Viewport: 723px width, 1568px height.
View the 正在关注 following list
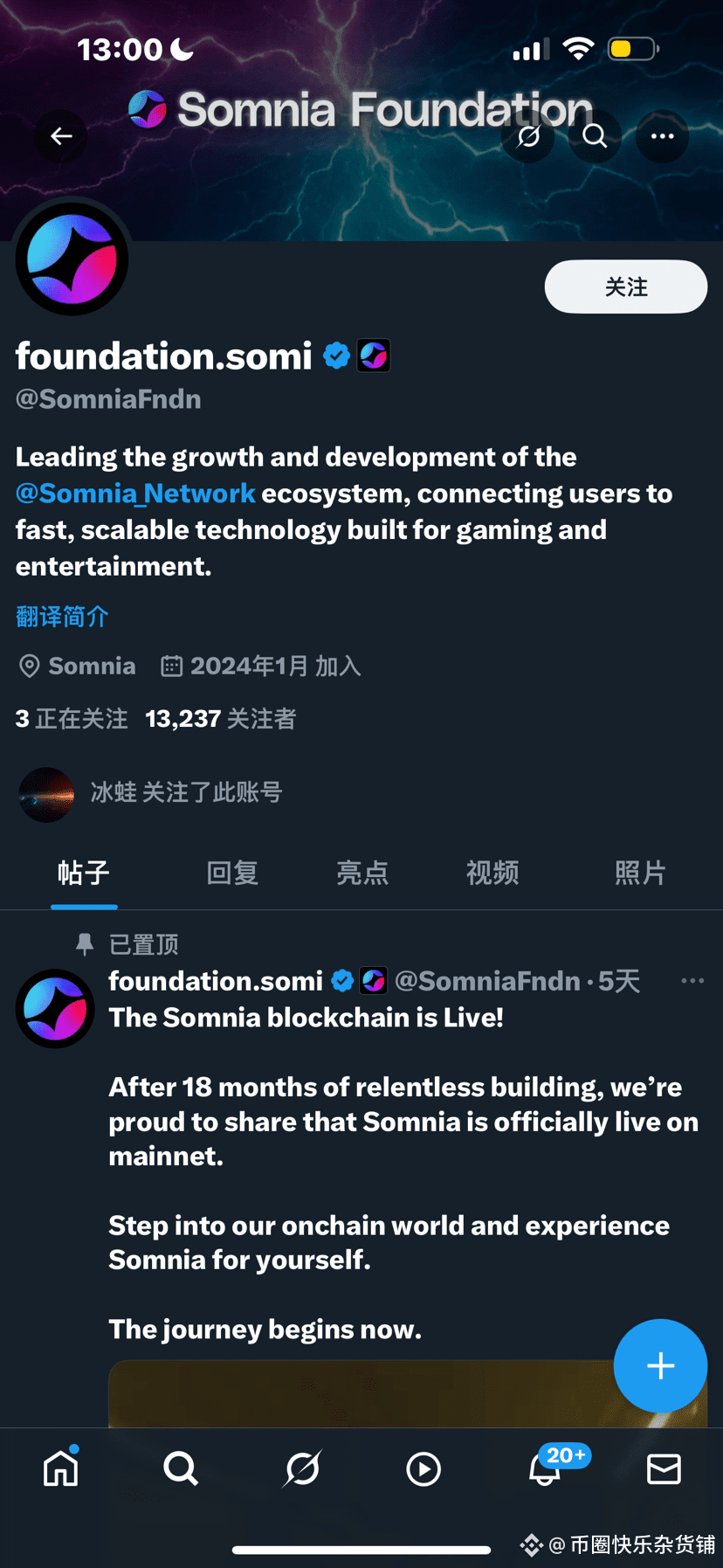click(x=72, y=719)
